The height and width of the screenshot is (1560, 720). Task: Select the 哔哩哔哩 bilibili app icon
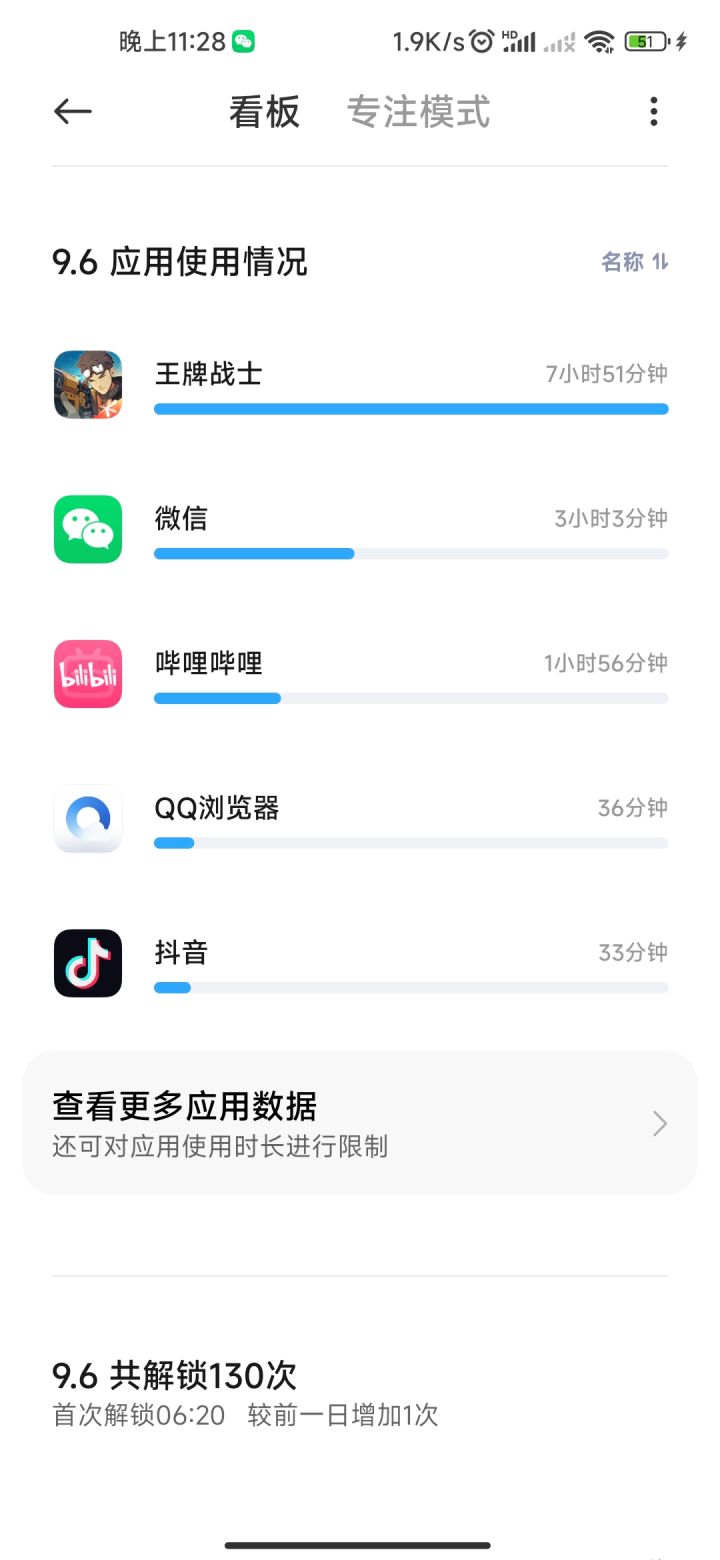coord(87,674)
